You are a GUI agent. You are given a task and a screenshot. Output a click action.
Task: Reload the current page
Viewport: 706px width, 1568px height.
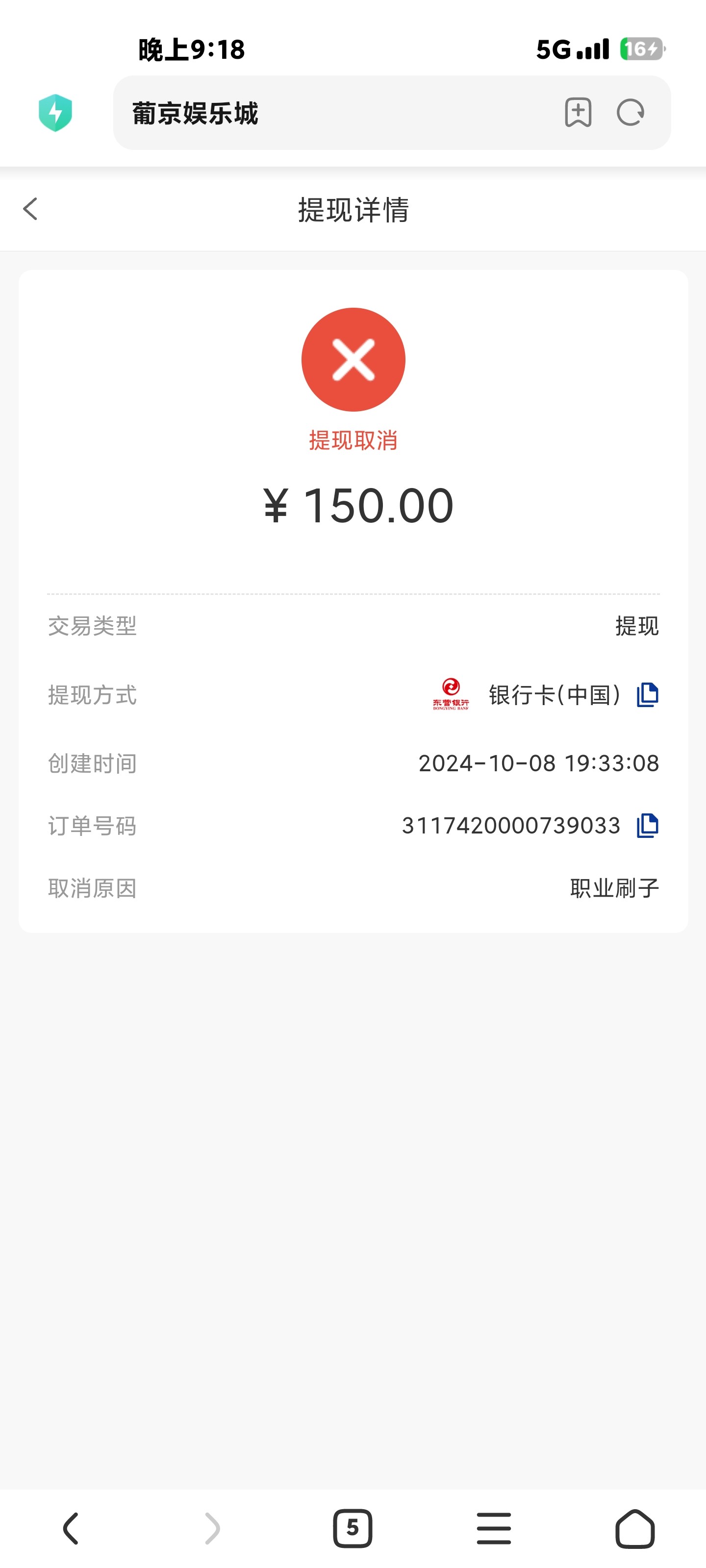tap(630, 113)
